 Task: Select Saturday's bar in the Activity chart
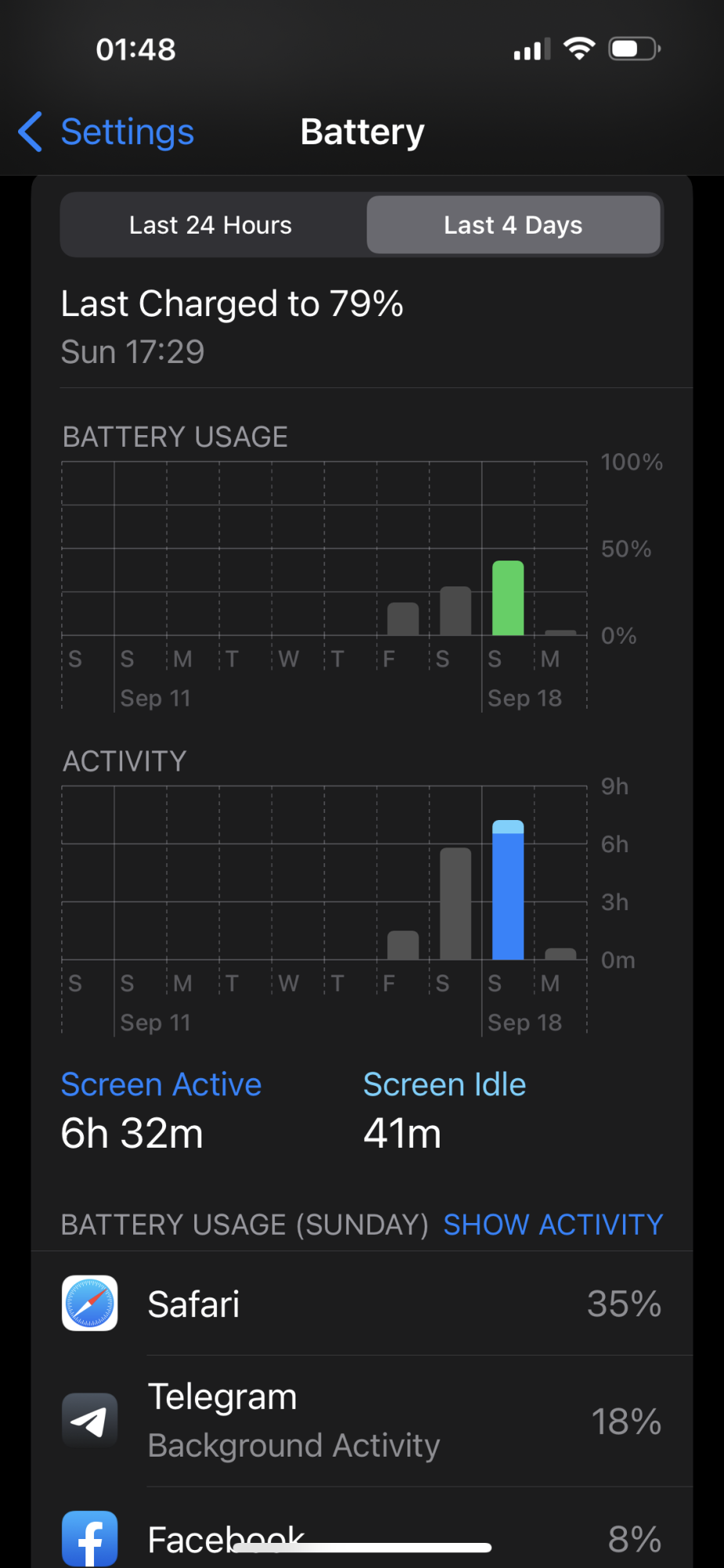pyautogui.click(x=455, y=903)
